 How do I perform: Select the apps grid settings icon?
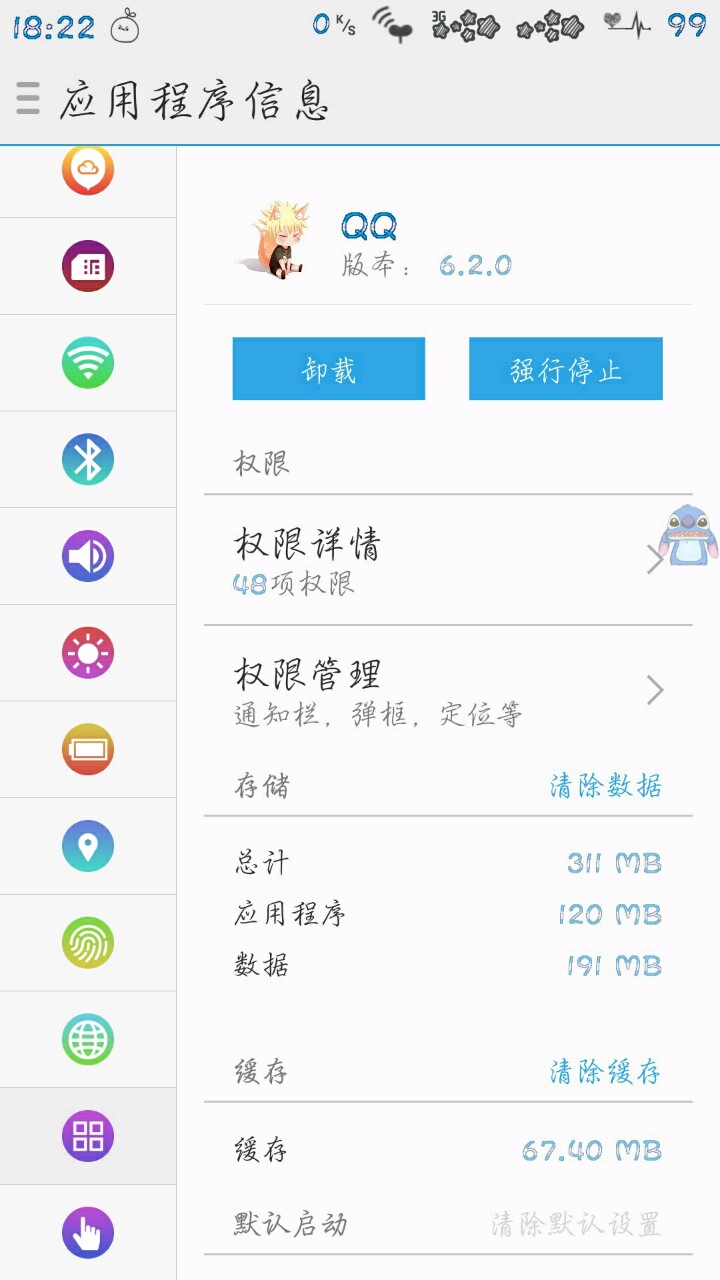coord(88,1136)
